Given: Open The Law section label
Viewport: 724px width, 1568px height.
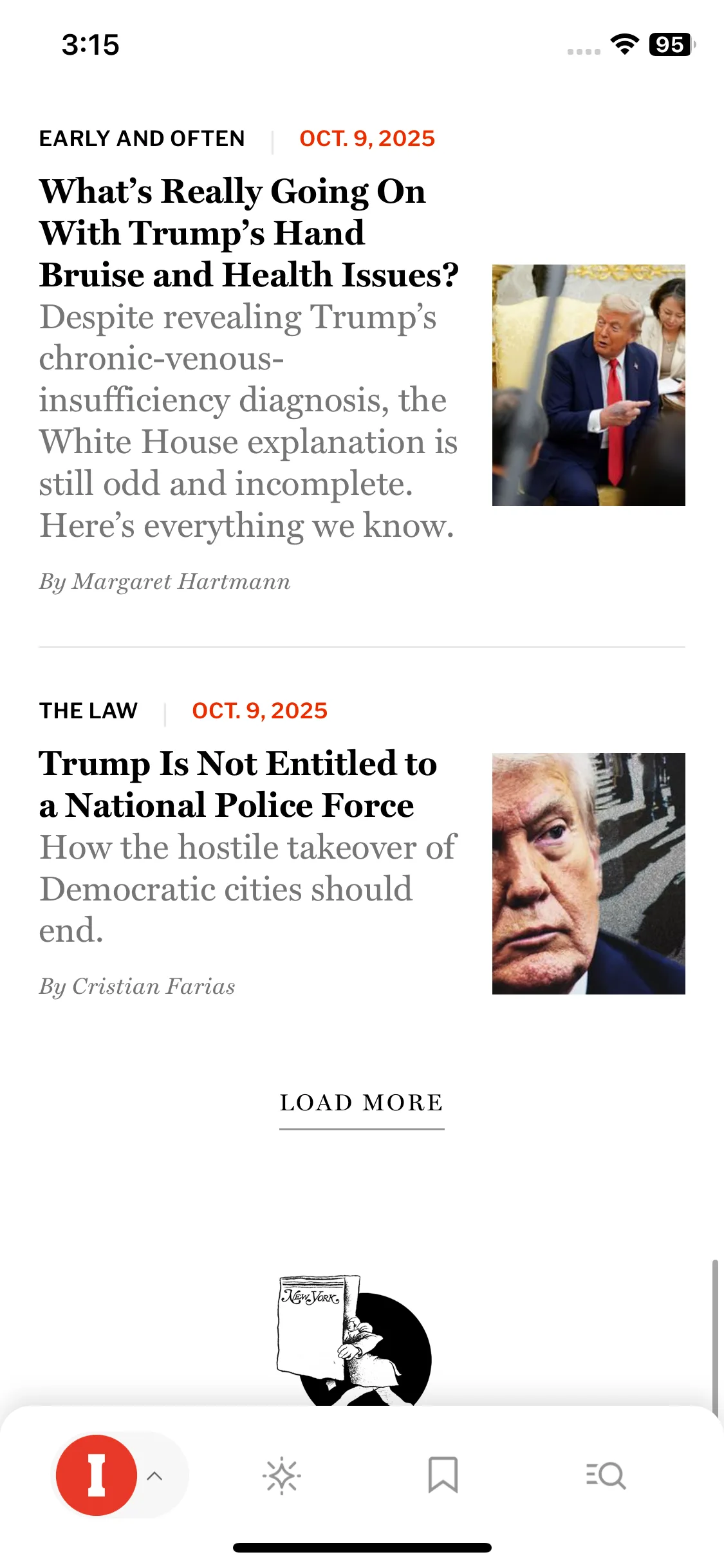Looking at the screenshot, I should pos(89,711).
